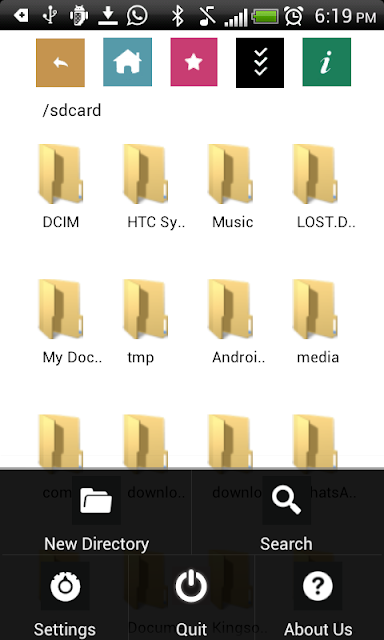Viewport: 384px width, 640px height.
Task: Open the LOST.D.. folder
Action: coord(315,186)
